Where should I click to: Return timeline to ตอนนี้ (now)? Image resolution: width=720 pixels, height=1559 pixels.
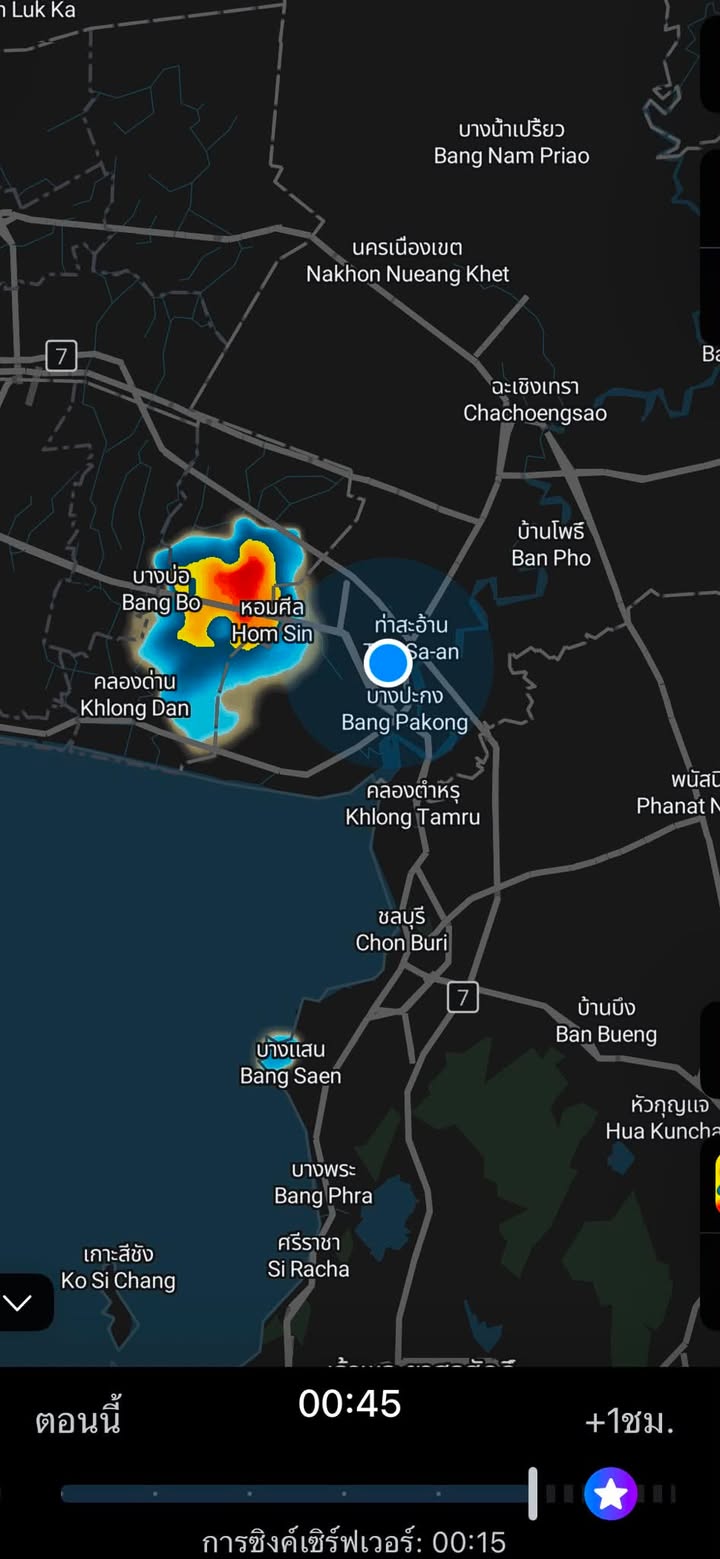tap(78, 1421)
